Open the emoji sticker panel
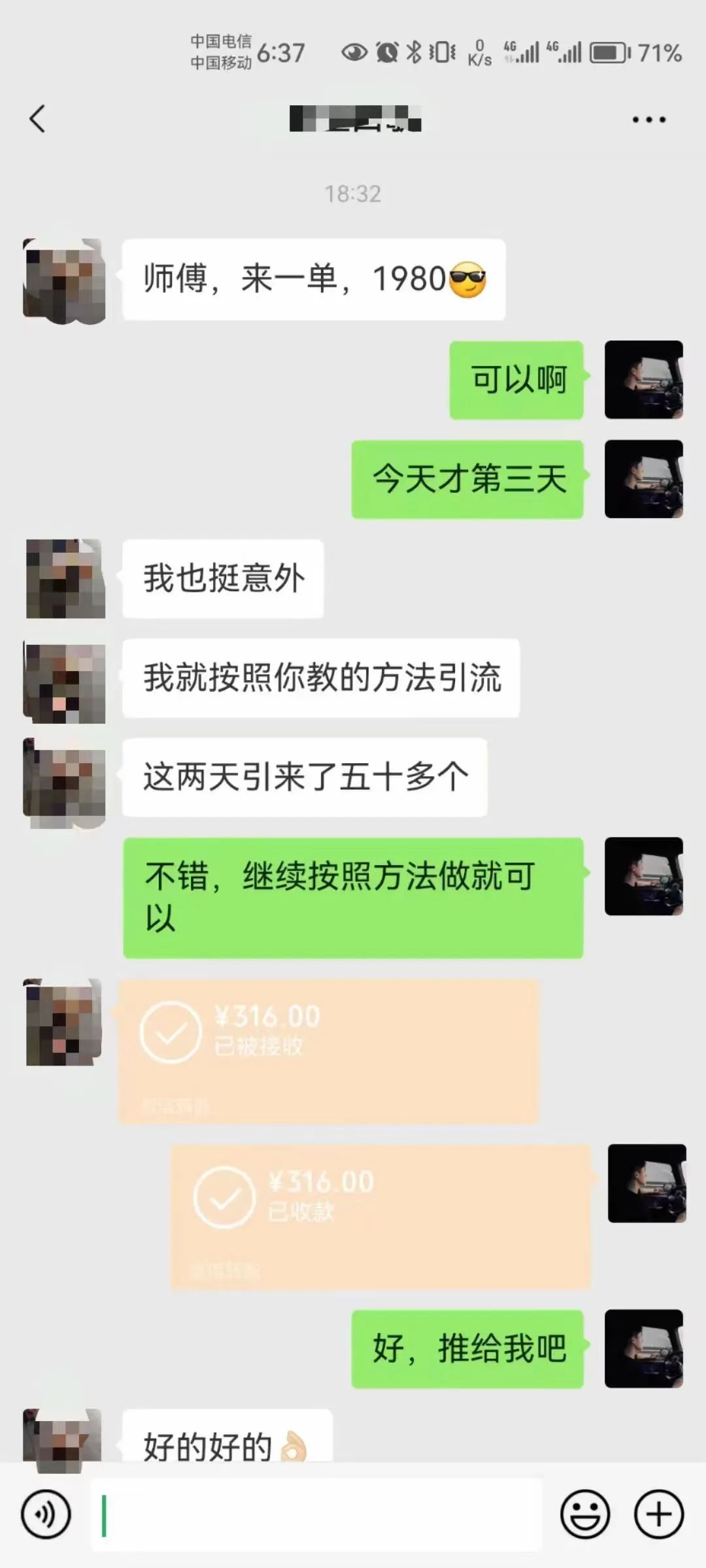 [x=585, y=1514]
